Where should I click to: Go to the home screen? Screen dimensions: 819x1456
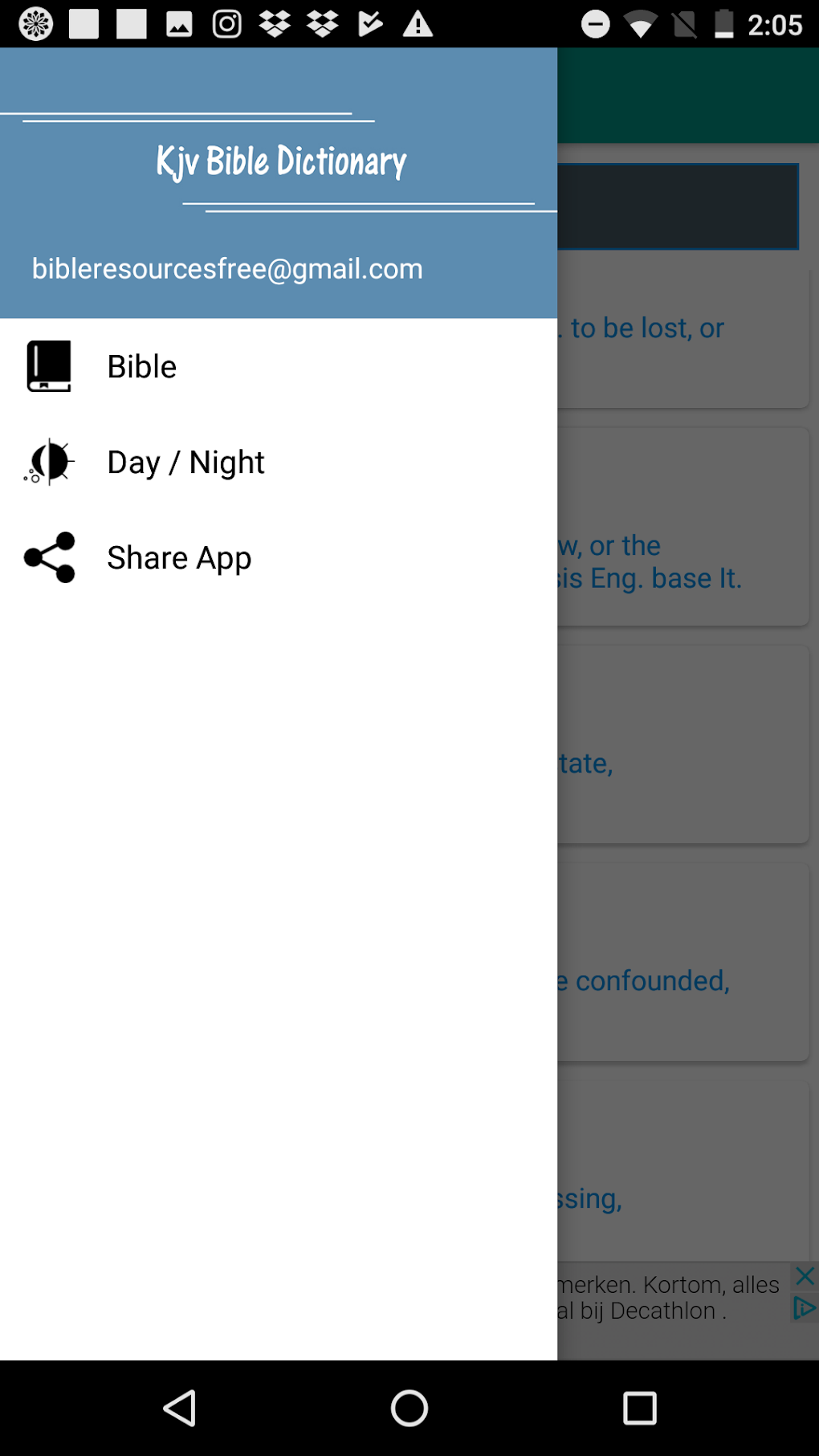tap(409, 1408)
